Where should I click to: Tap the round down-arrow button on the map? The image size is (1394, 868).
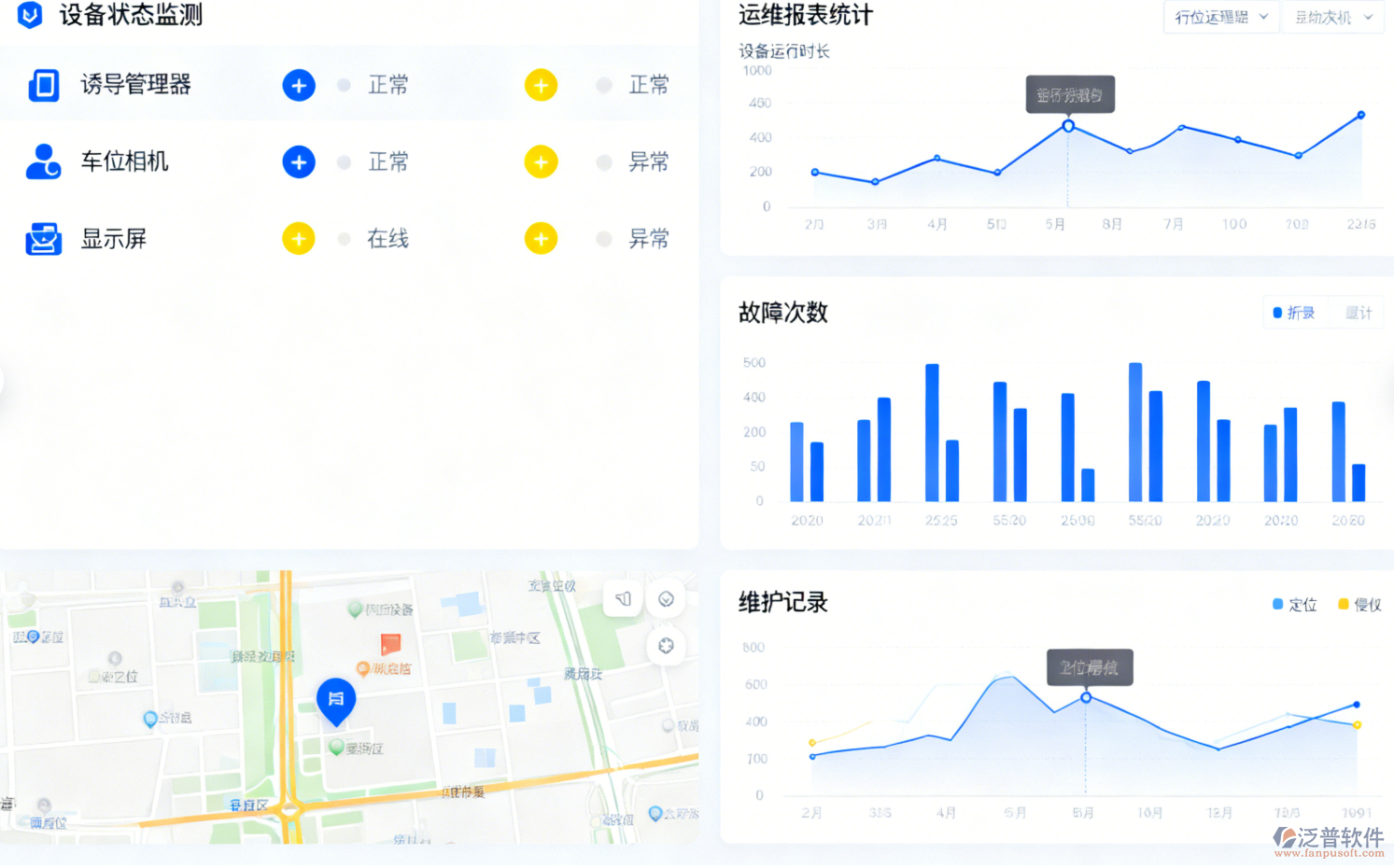point(666,599)
